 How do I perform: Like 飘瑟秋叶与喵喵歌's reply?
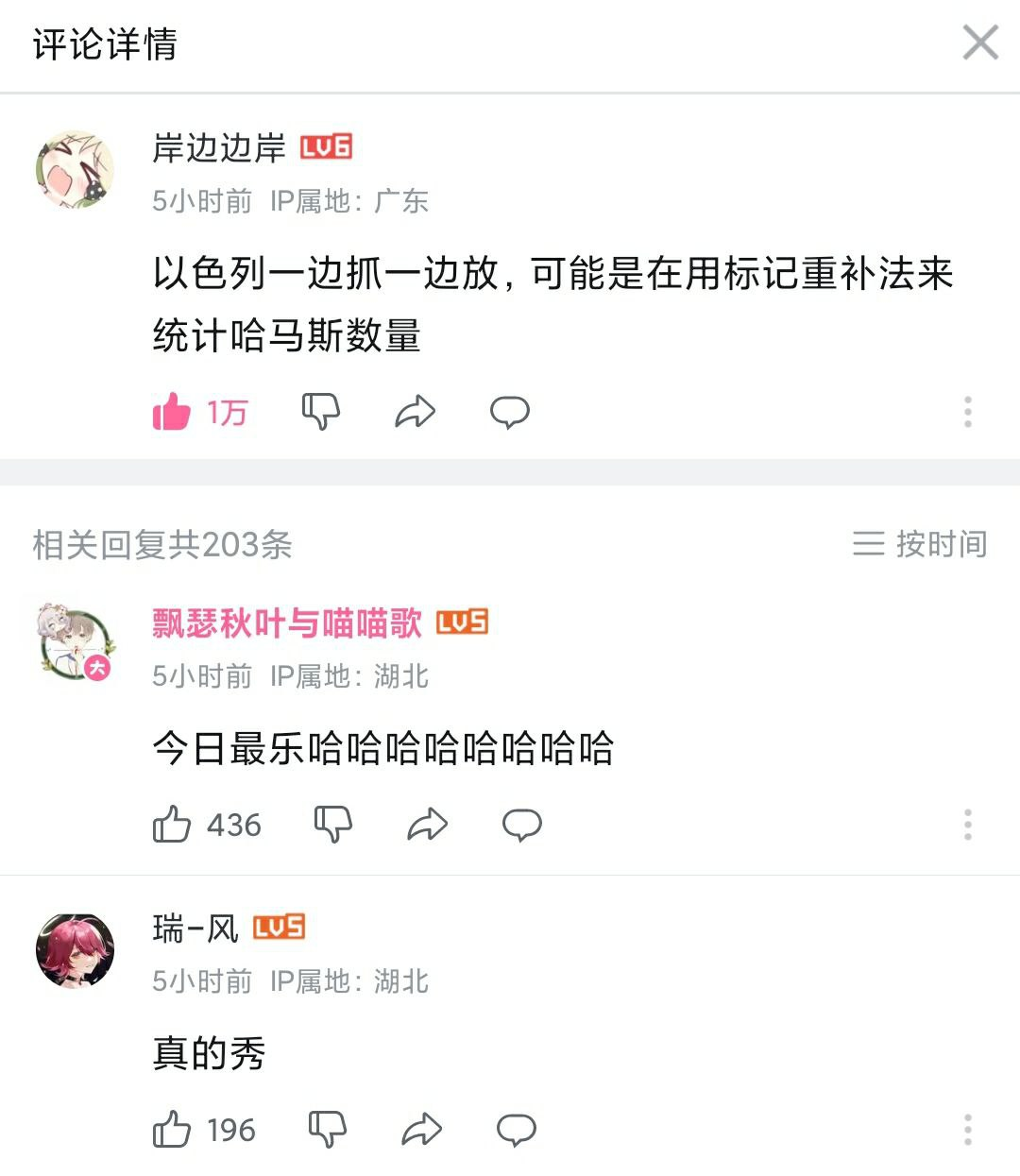click(172, 825)
